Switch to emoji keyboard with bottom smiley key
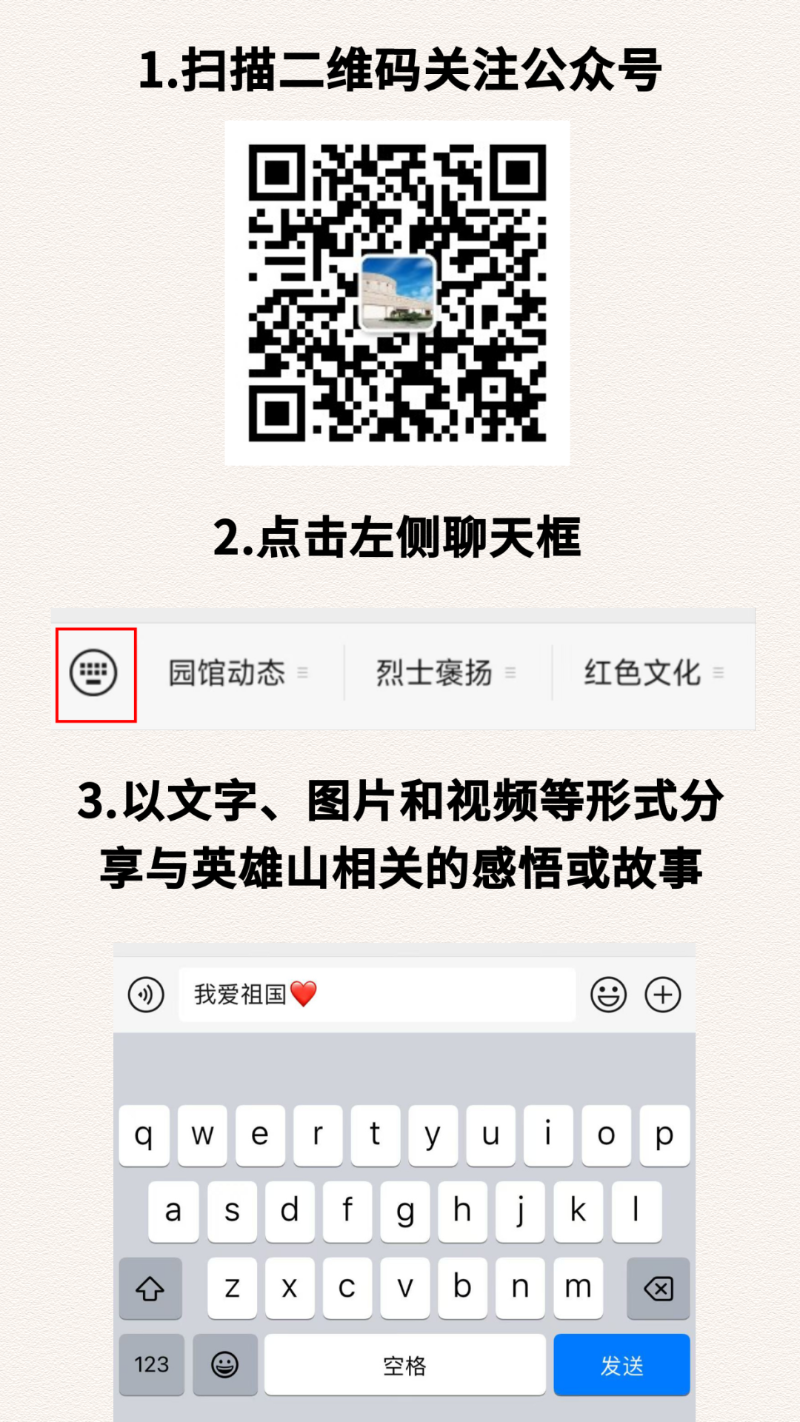 (224, 1364)
